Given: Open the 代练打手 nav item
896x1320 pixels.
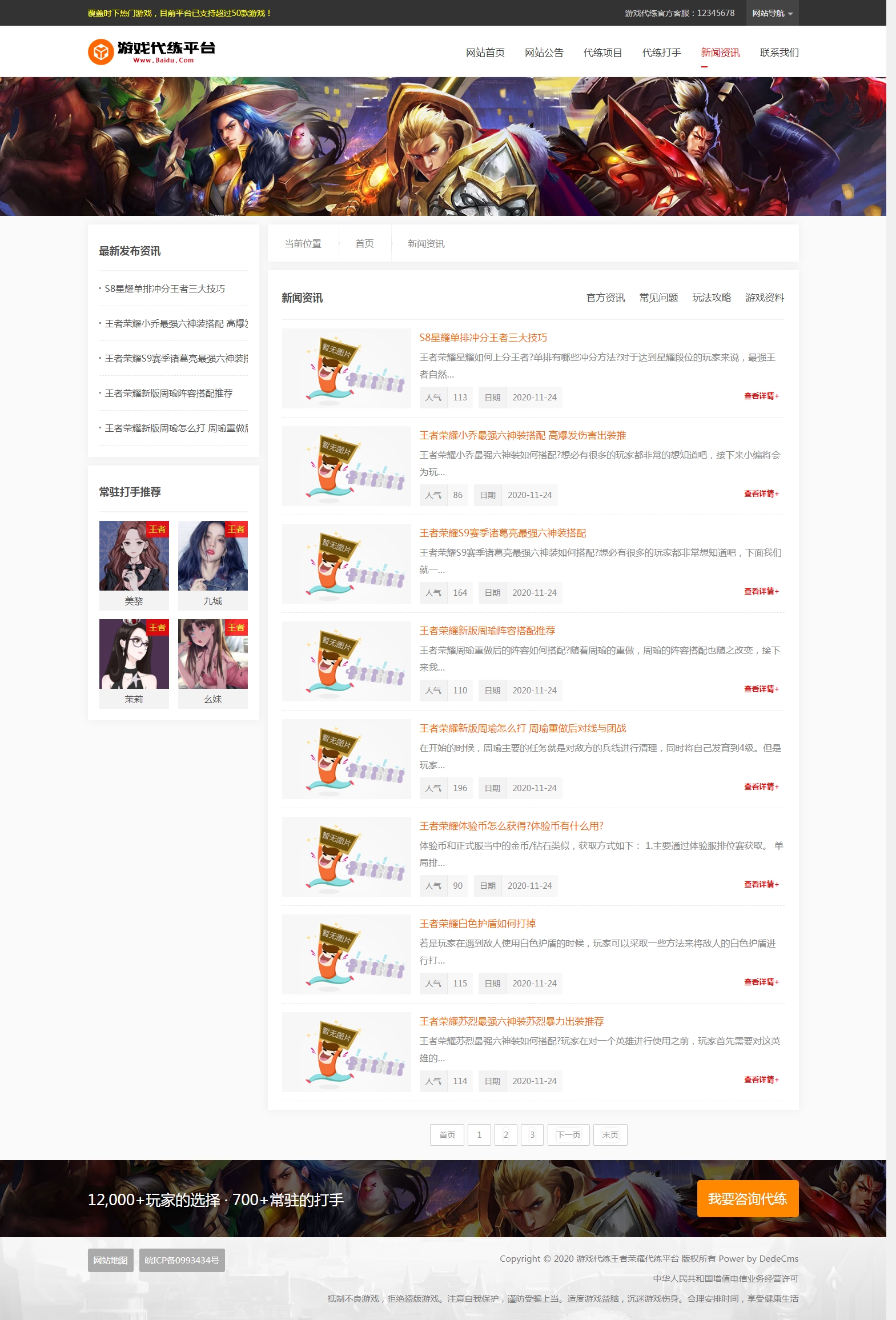Looking at the screenshot, I should 661,53.
